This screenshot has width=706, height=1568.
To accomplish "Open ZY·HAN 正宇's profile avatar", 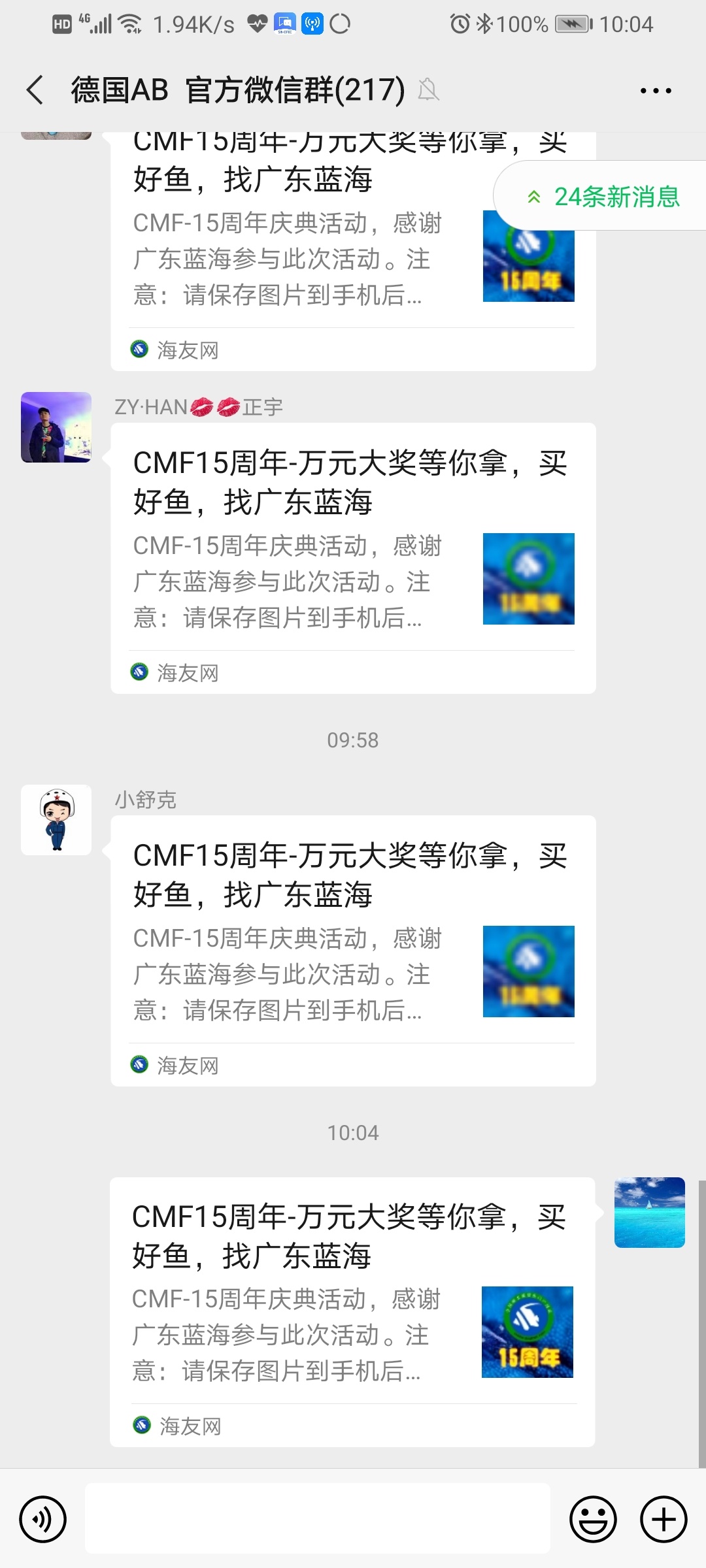I will click(x=56, y=427).
